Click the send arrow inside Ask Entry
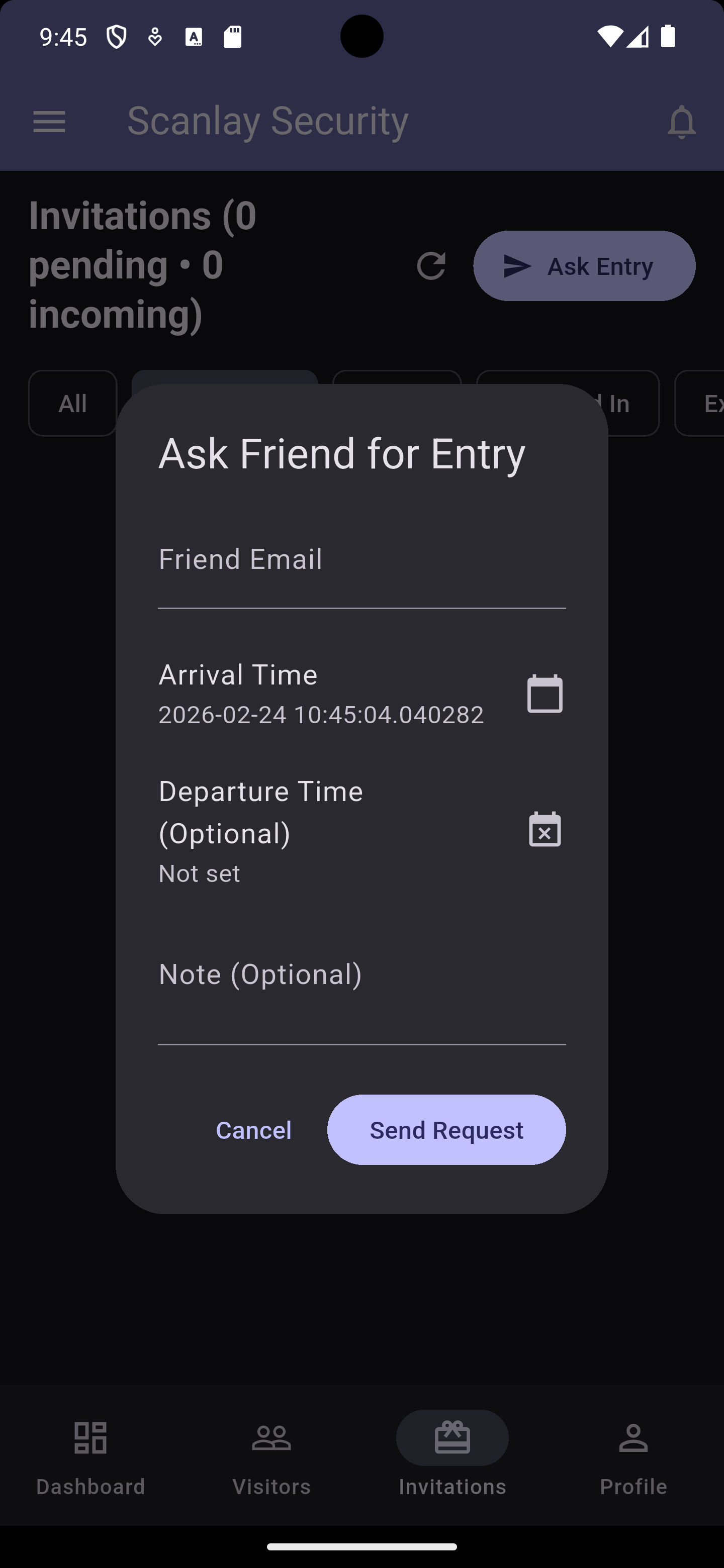 coord(516,266)
